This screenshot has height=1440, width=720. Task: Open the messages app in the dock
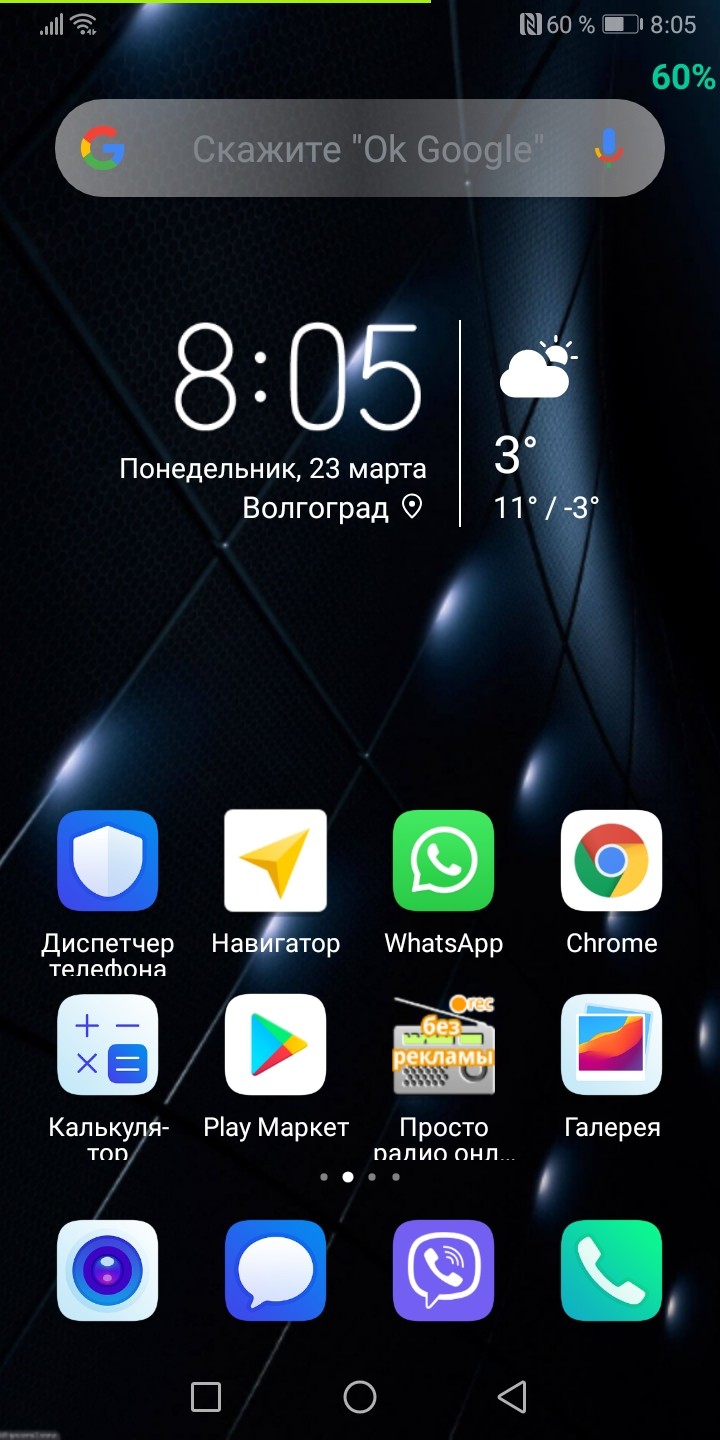pyautogui.click(x=275, y=1271)
